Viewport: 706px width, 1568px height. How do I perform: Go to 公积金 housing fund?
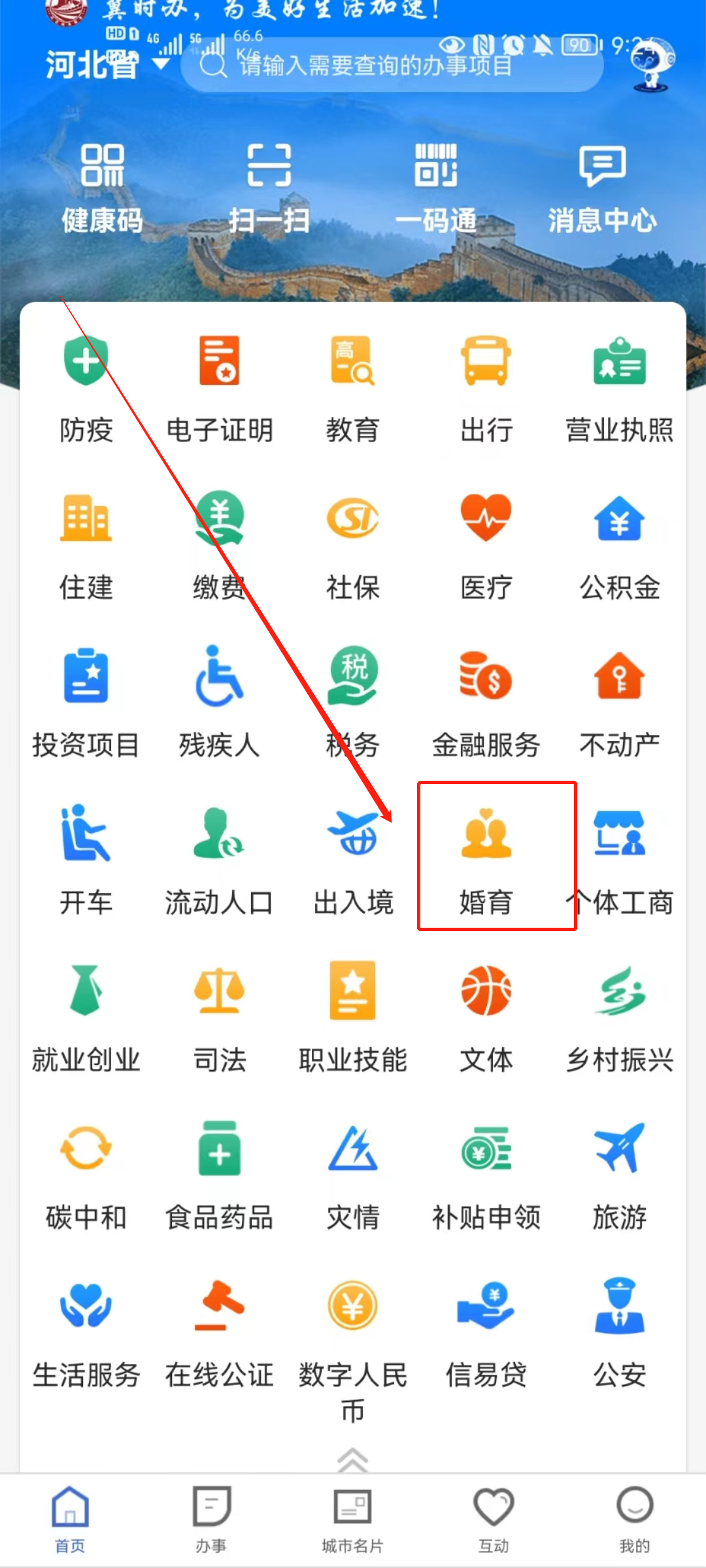(x=619, y=544)
